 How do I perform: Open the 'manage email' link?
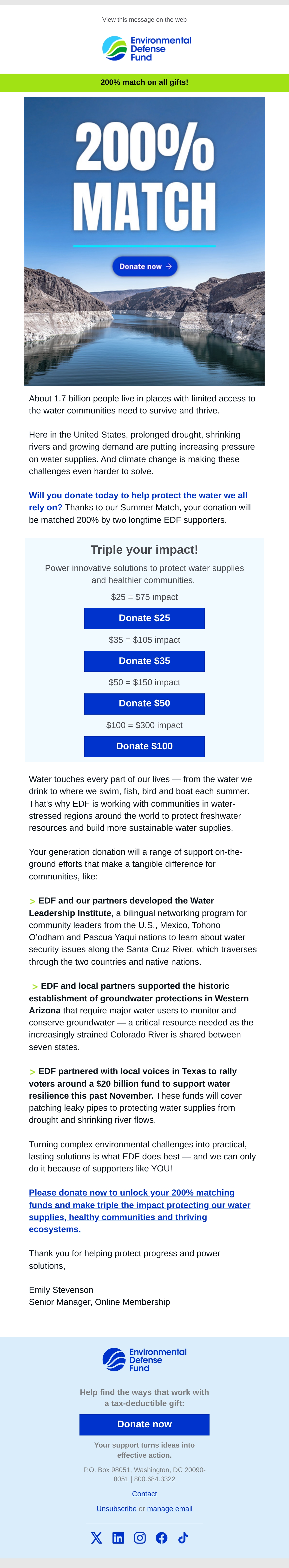pyautogui.click(x=170, y=1508)
